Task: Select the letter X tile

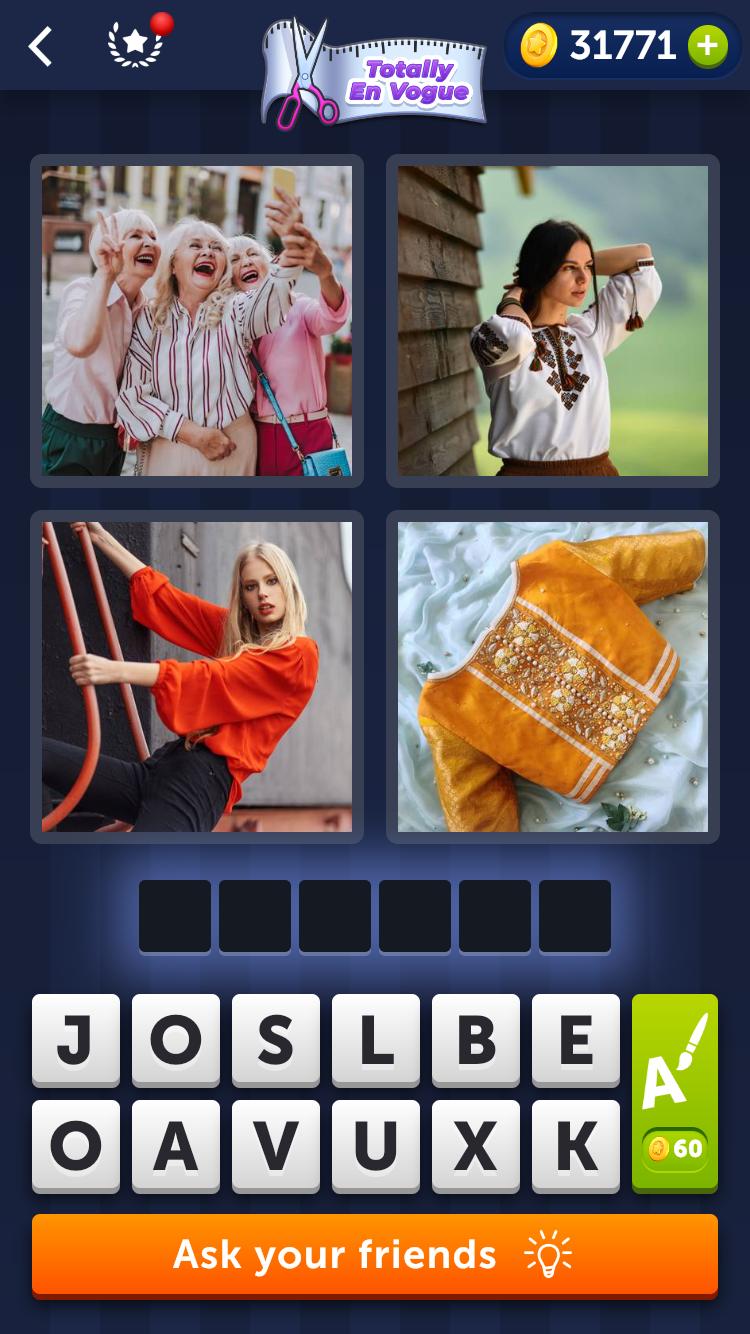Action: tap(476, 1146)
